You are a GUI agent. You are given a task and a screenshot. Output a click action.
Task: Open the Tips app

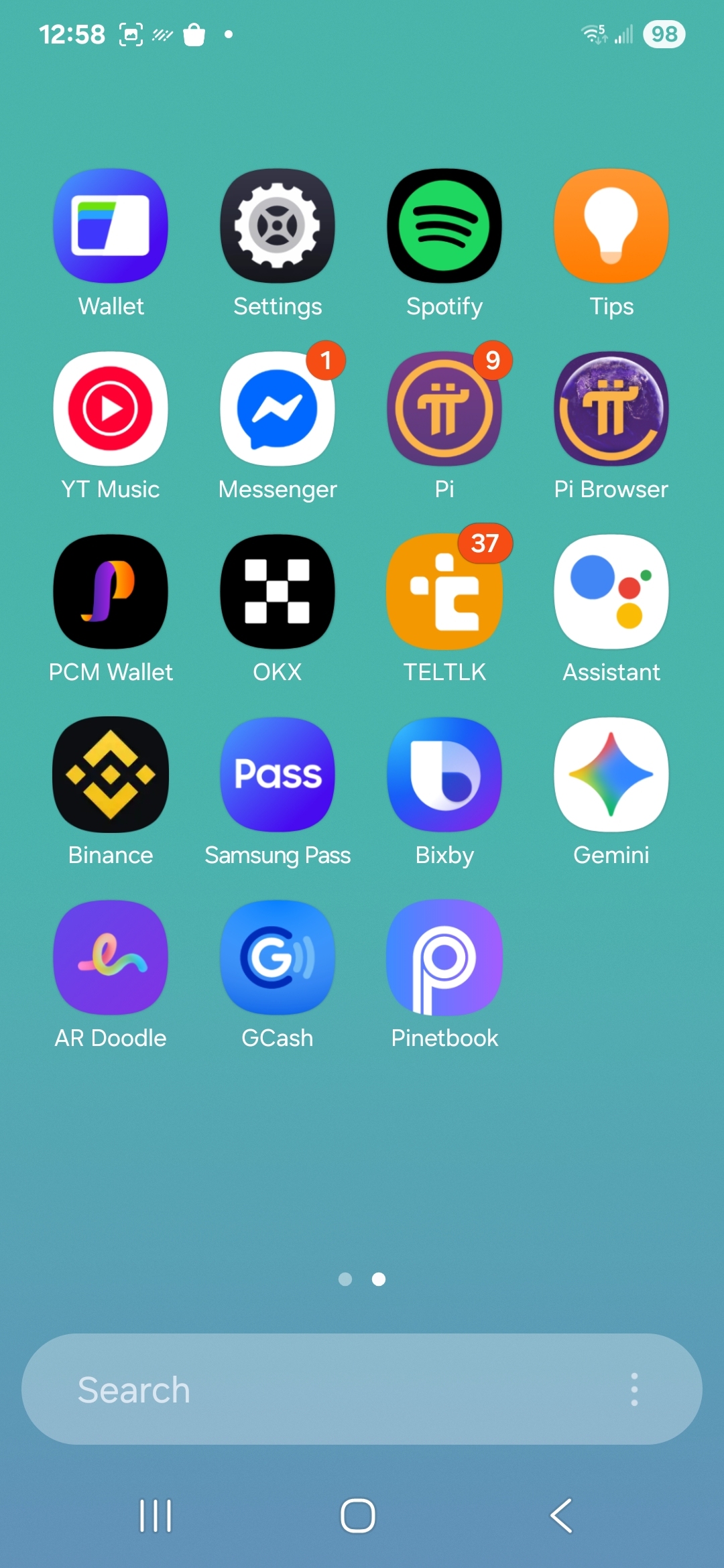[x=611, y=226]
